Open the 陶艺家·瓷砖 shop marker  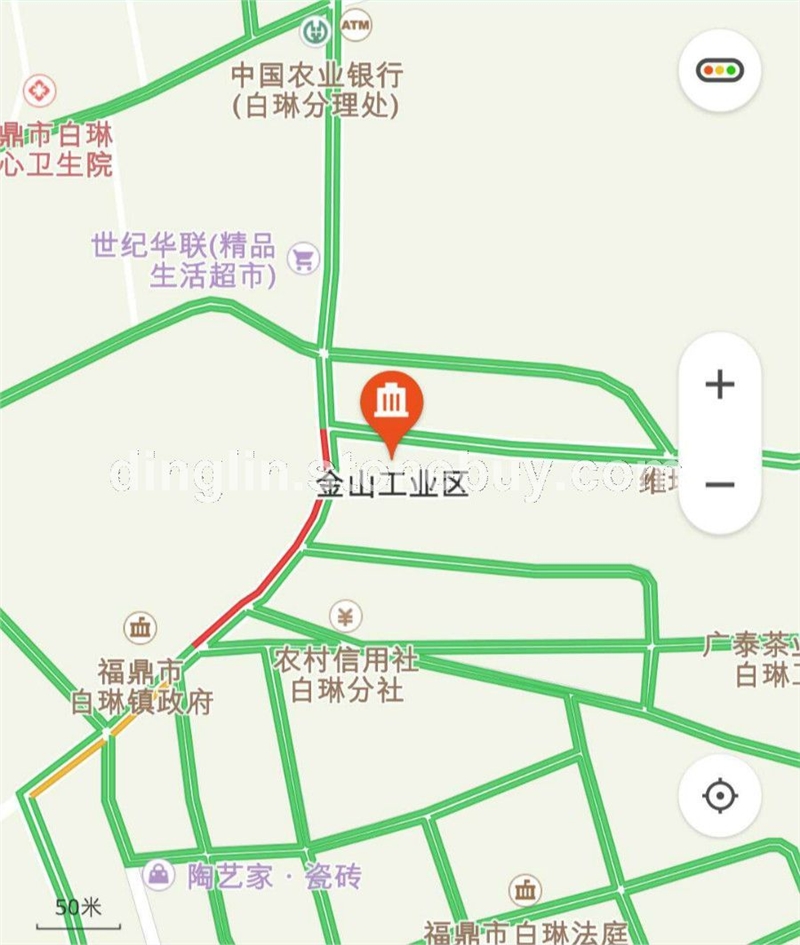coord(159,875)
